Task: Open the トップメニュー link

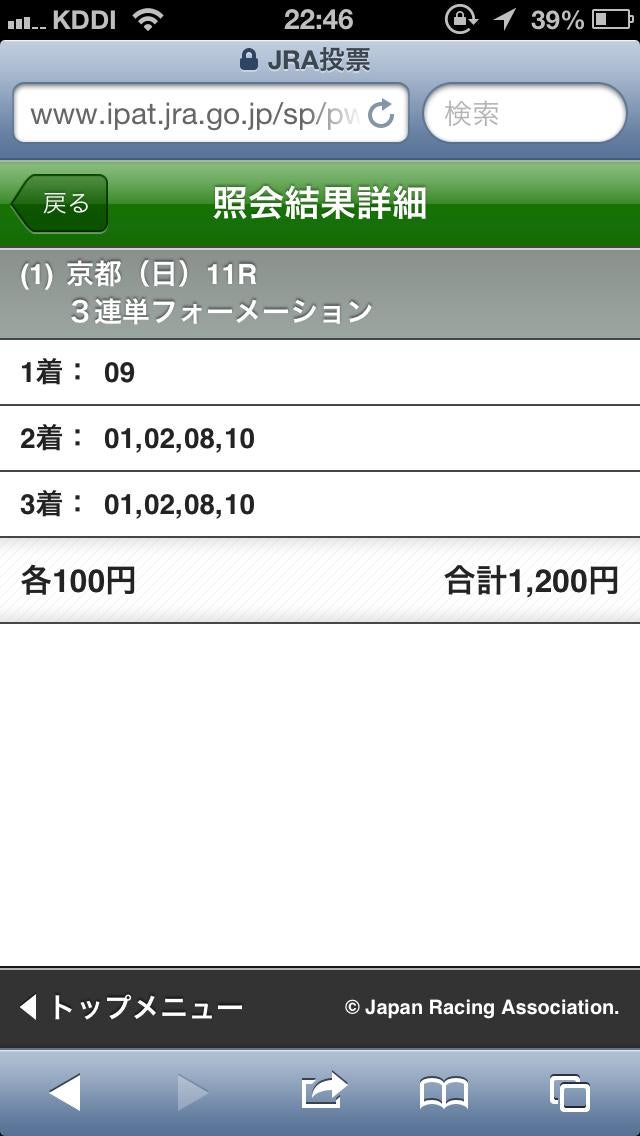Action: (x=132, y=1007)
